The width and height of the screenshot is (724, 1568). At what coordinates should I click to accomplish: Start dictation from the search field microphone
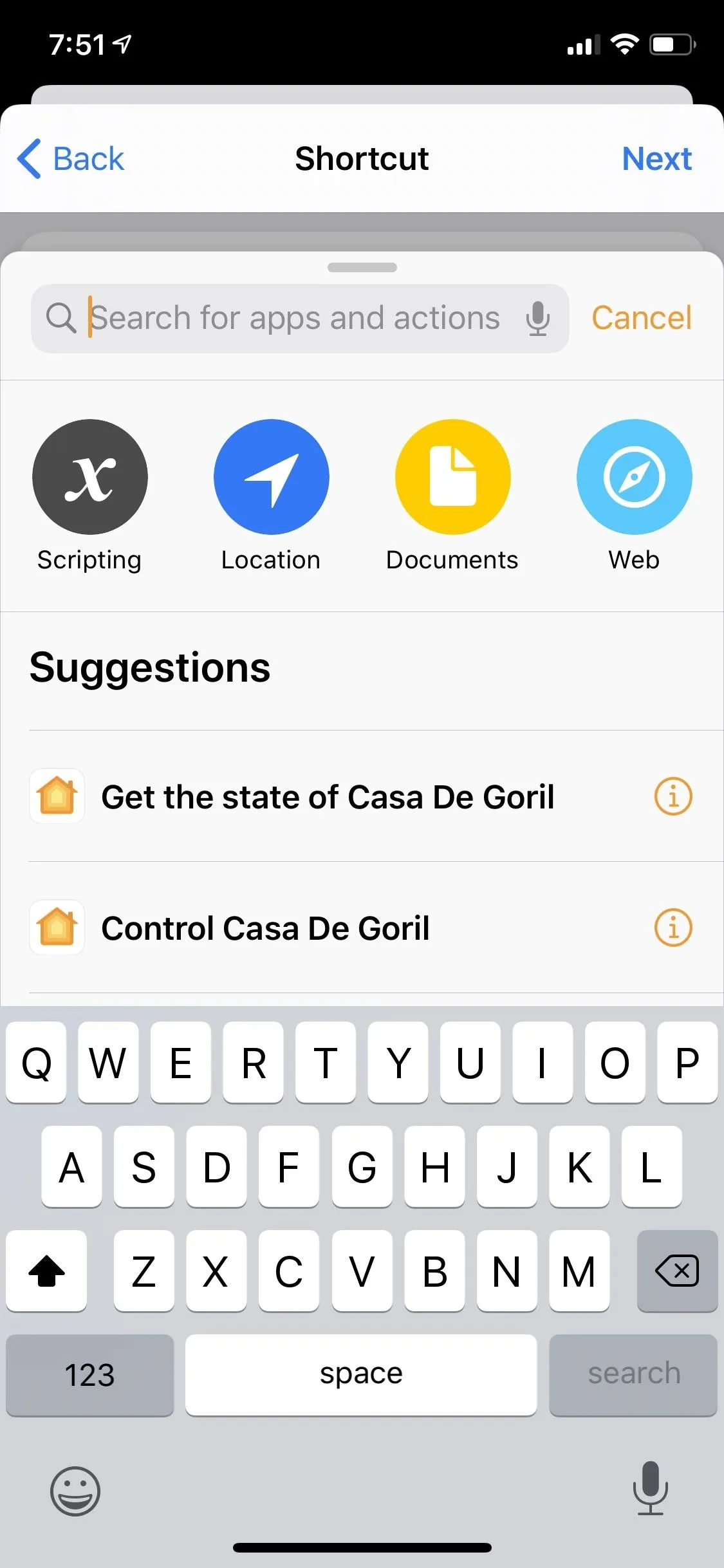click(537, 318)
